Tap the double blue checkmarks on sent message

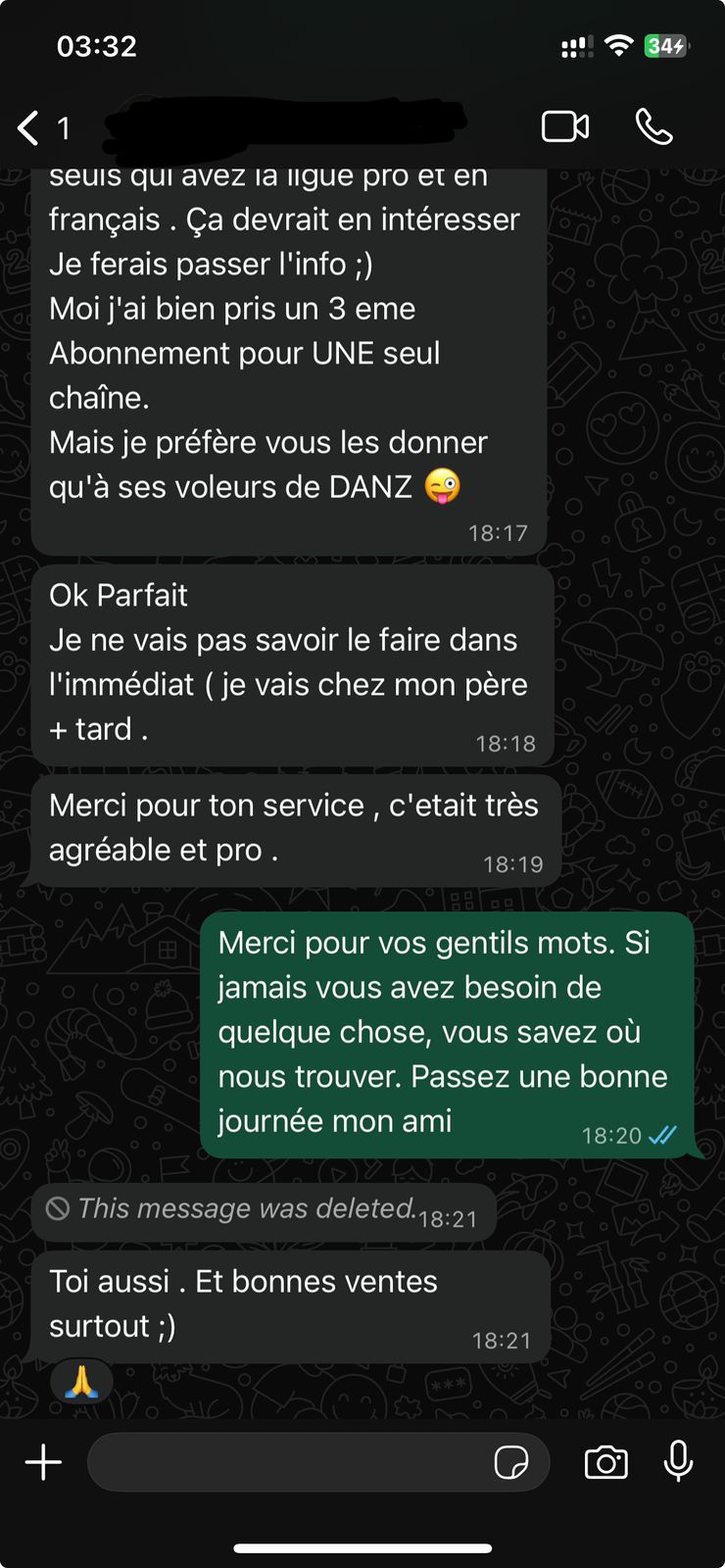[x=664, y=1135]
